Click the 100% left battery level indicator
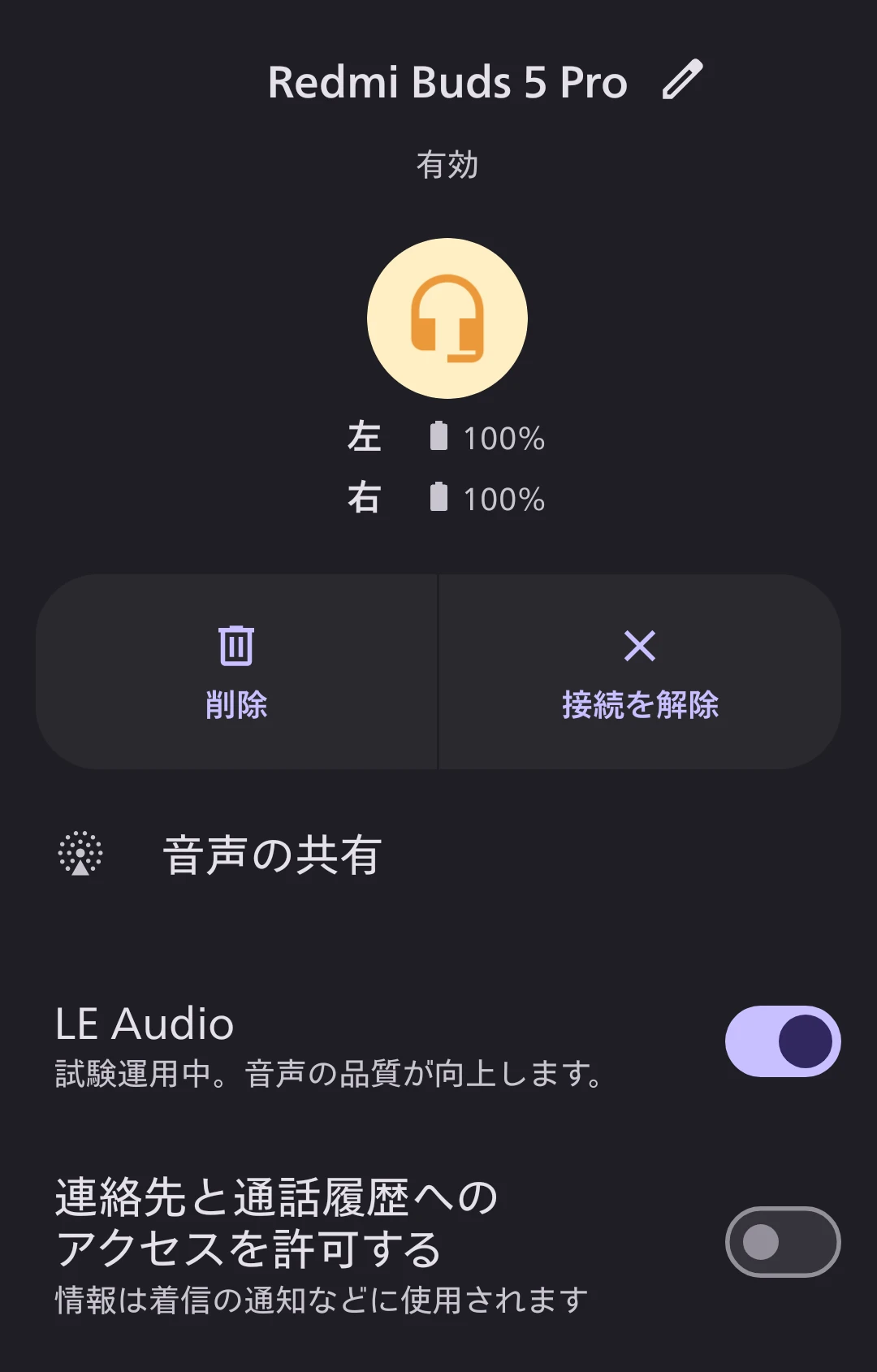Image resolution: width=877 pixels, height=1372 pixels. [503, 438]
